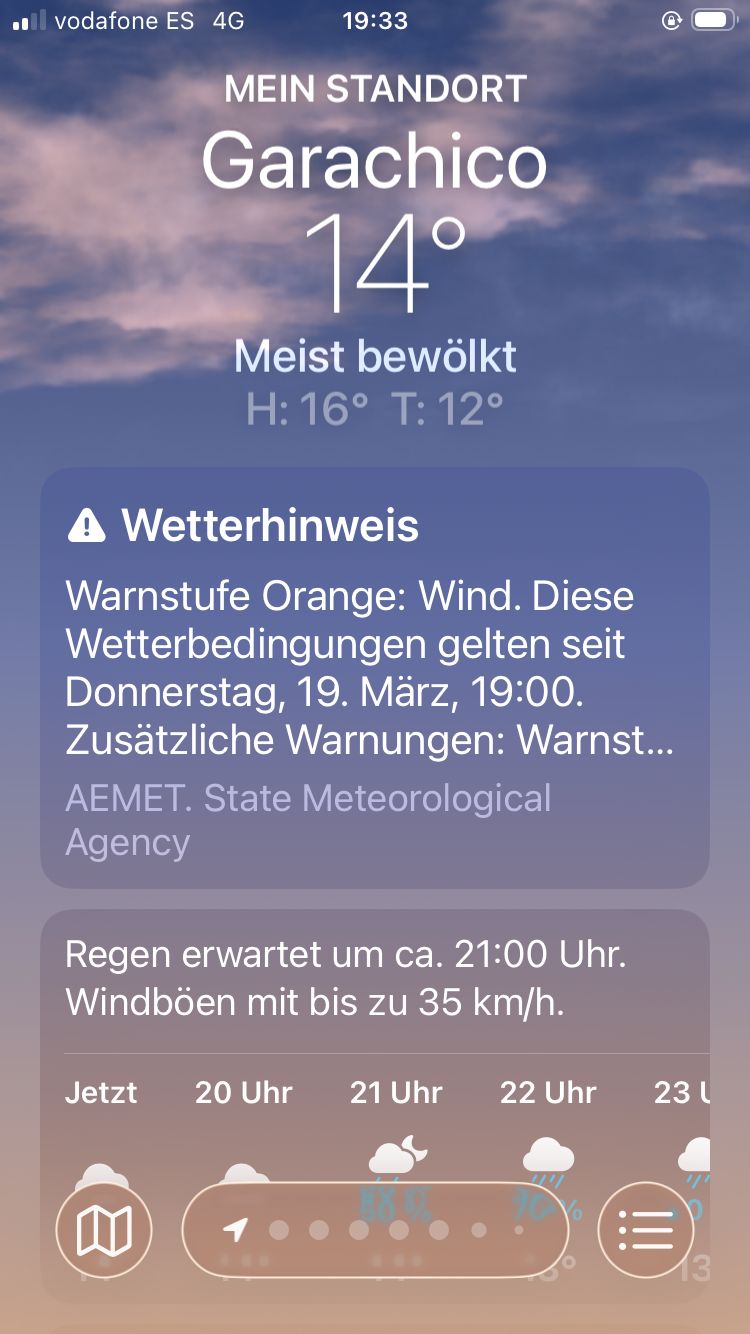Image resolution: width=750 pixels, height=1334 pixels.
Task: Open the weather map button
Action: click(104, 1230)
